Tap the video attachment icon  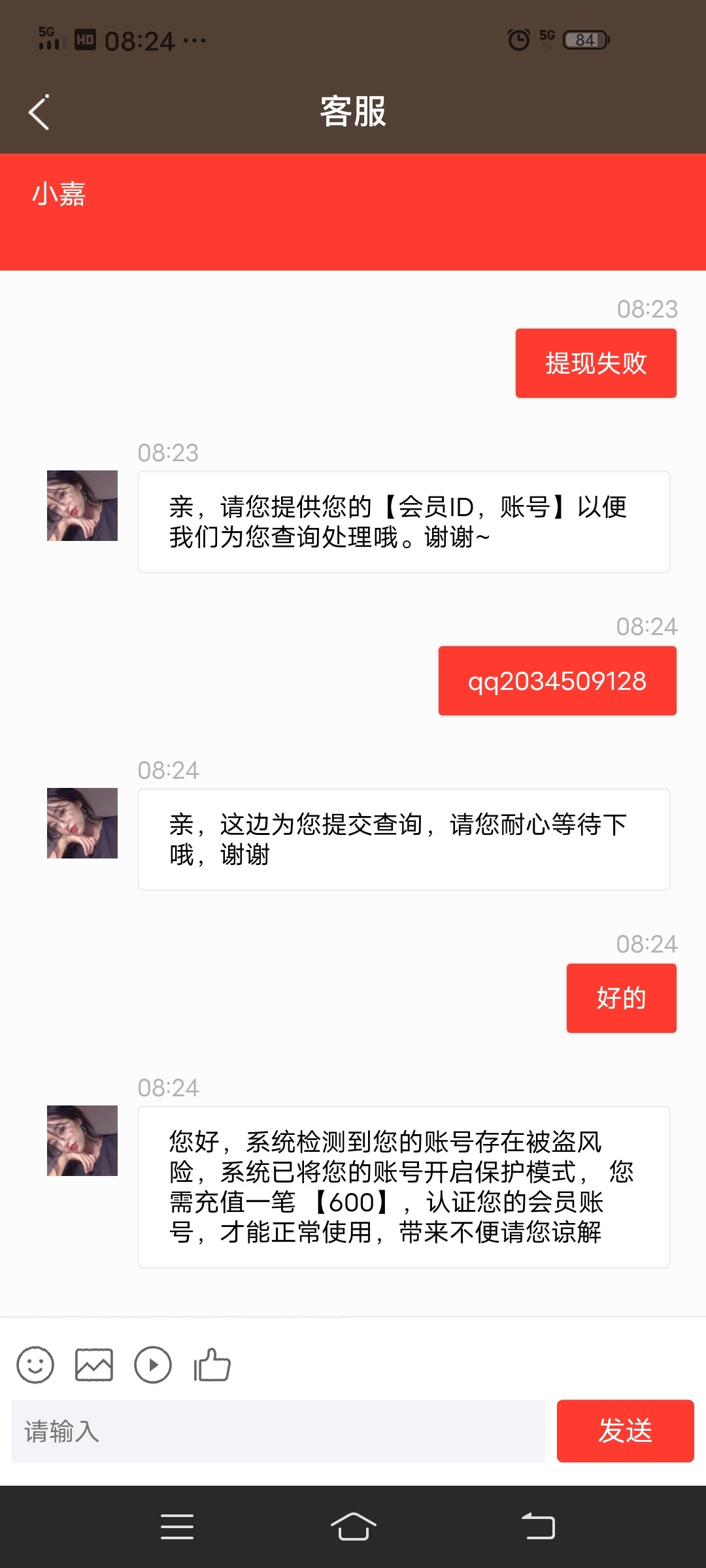pyautogui.click(x=153, y=1365)
